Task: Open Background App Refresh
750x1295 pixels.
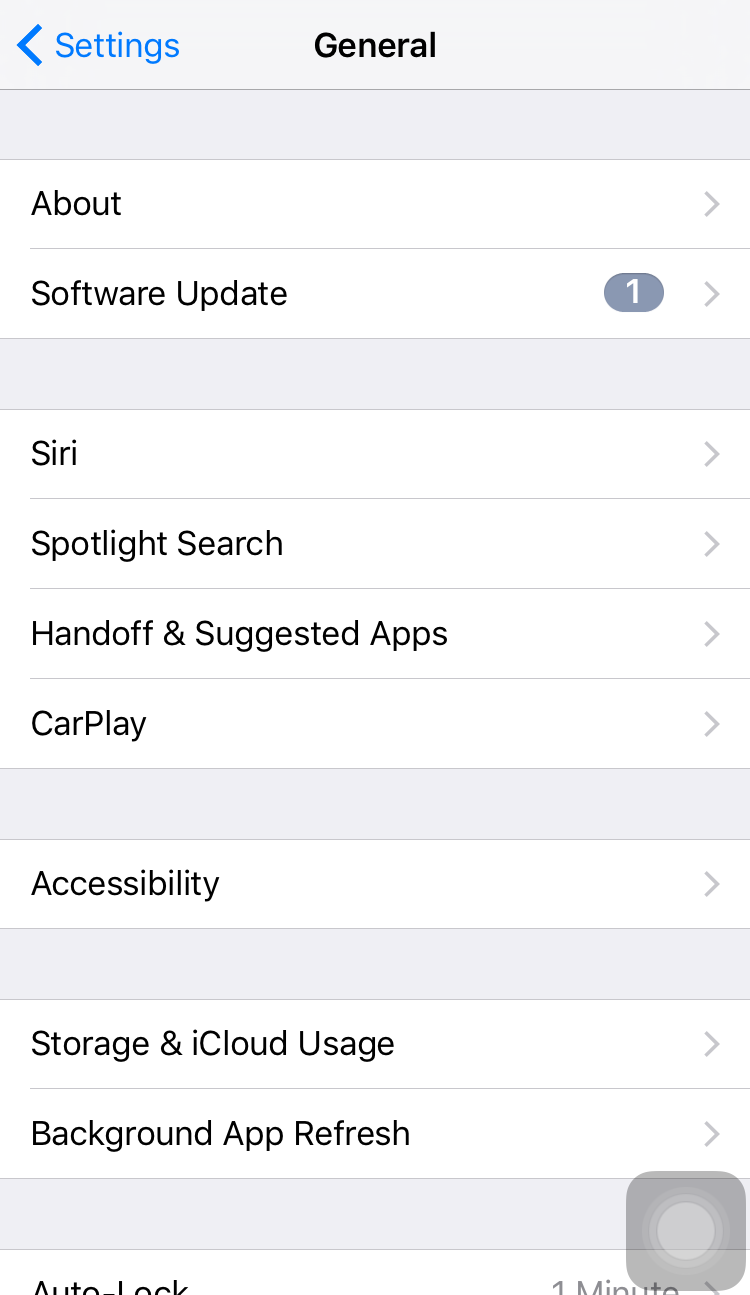Action: [375, 1134]
